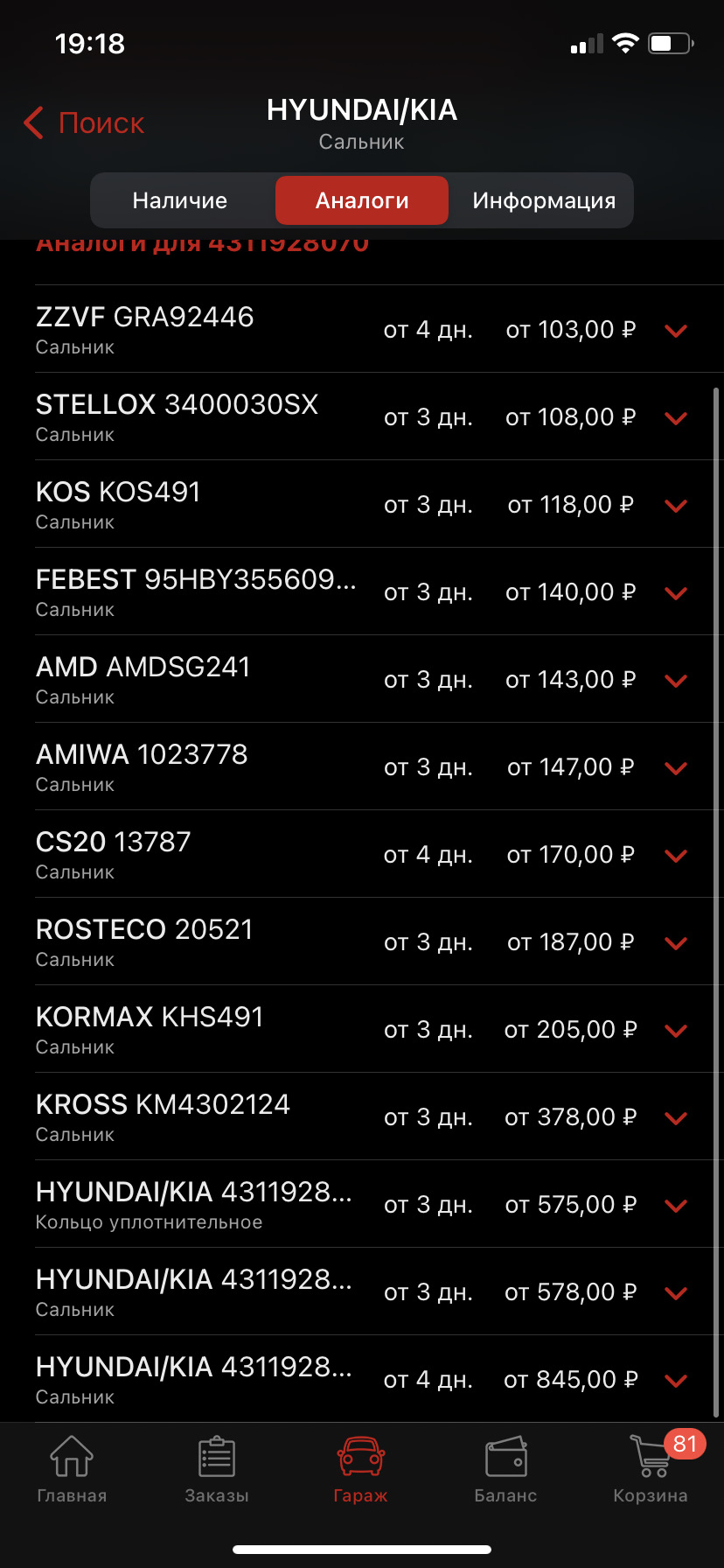
Task: Select the Аналоги segment
Action: pos(362,200)
